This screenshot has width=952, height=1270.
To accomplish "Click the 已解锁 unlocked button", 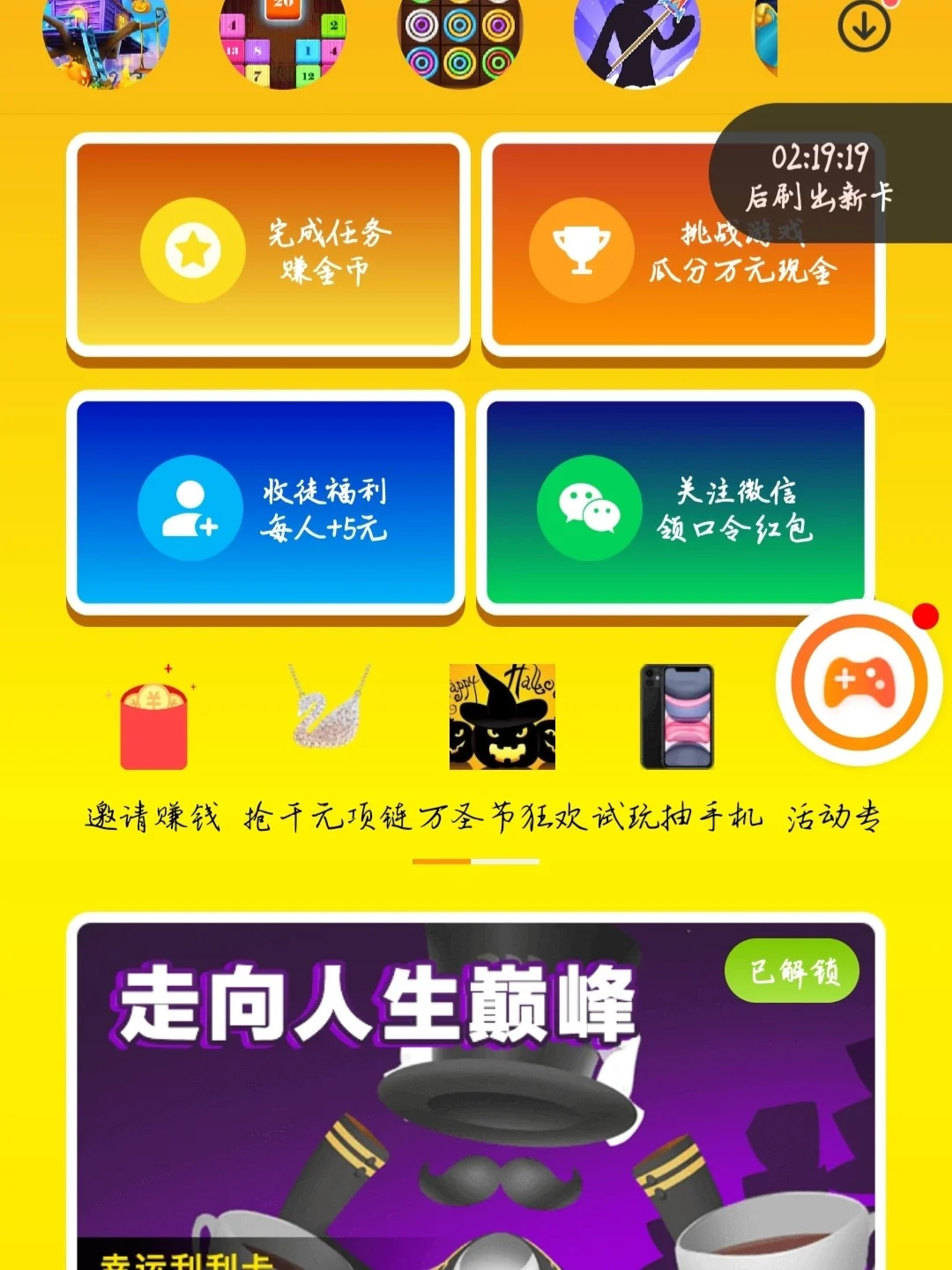I will pyautogui.click(x=791, y=968).
